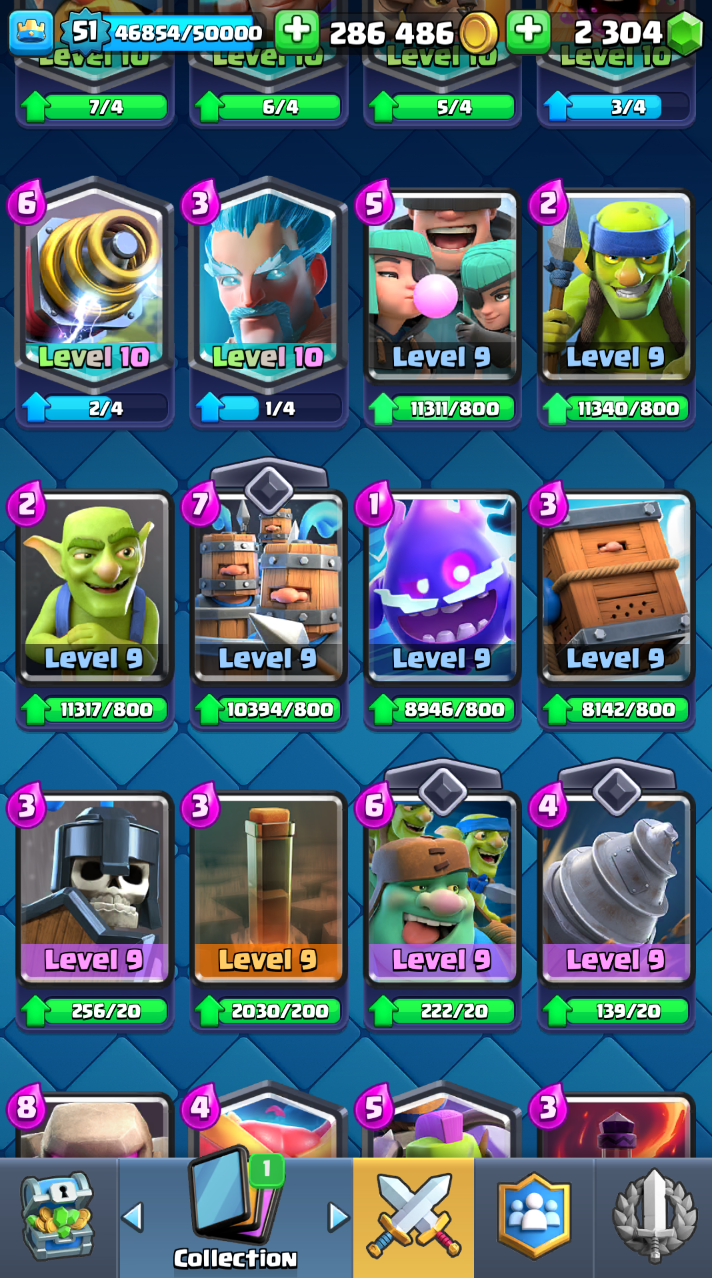Tap the plus button next to gold
Viewport: 712px width, 1278px height.
pos(296,32)
